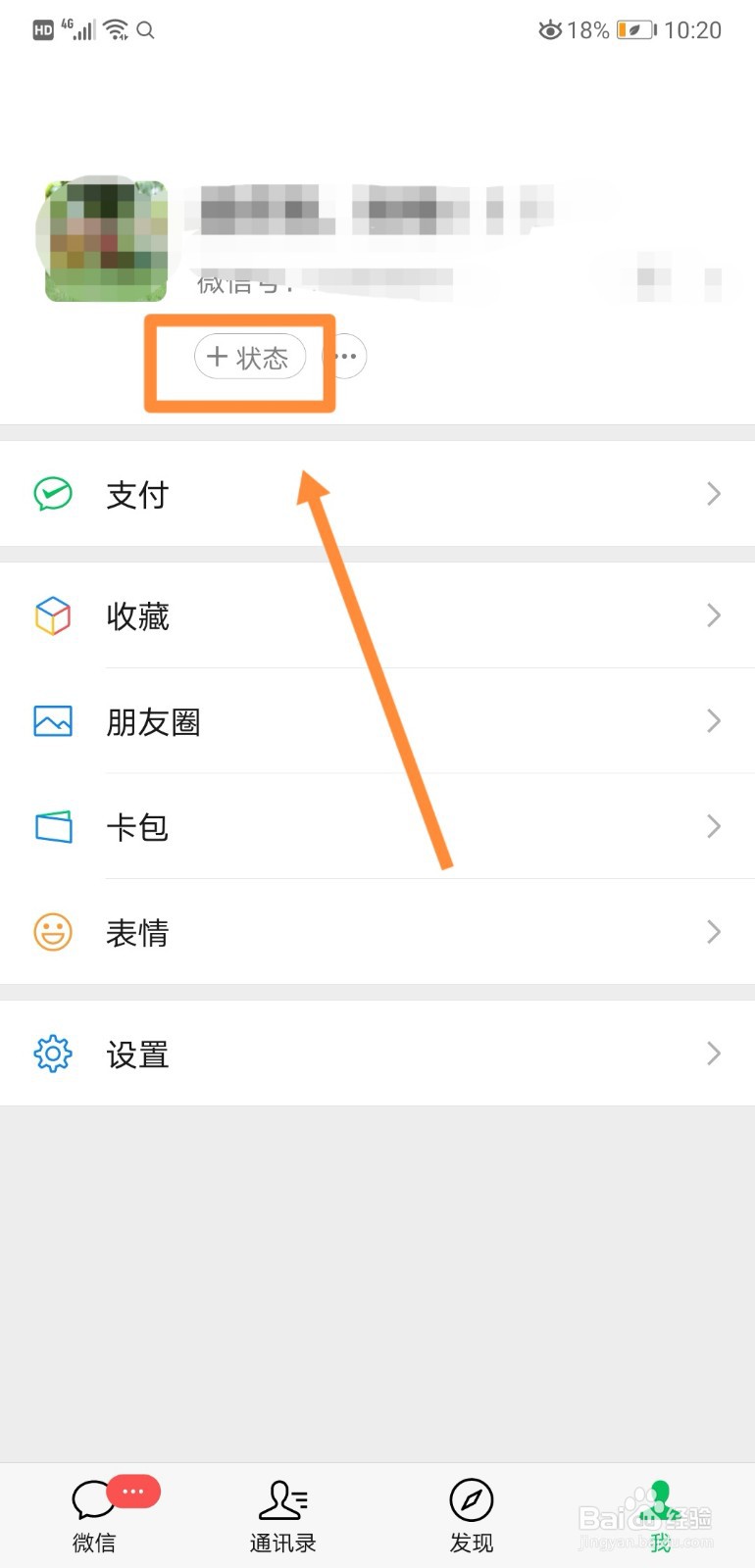Open 朋友圈 Moments photo icon
Image resolution: width=755 pixels, height=1568 pixels.
[51, 721]
